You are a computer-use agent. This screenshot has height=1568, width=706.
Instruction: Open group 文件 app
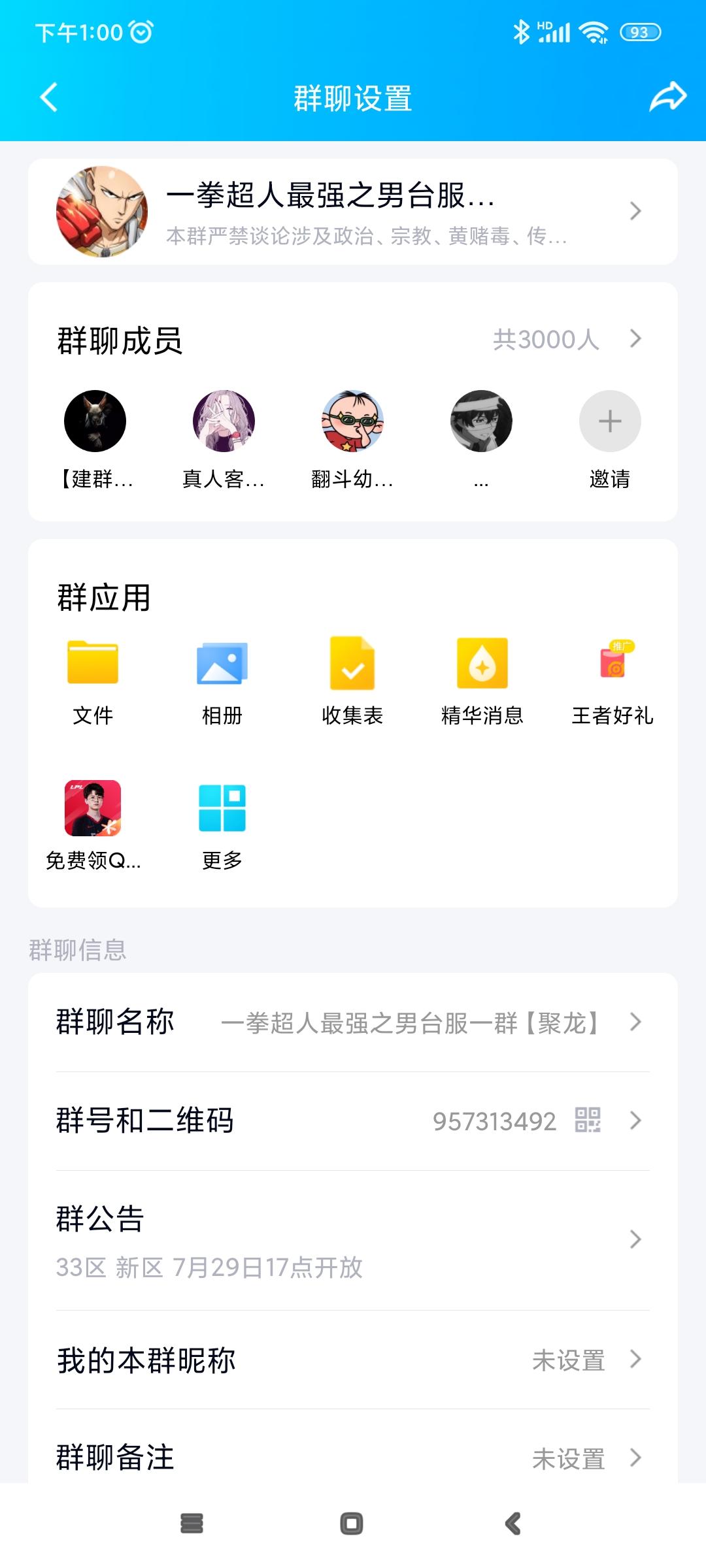(x=93, y=663)
